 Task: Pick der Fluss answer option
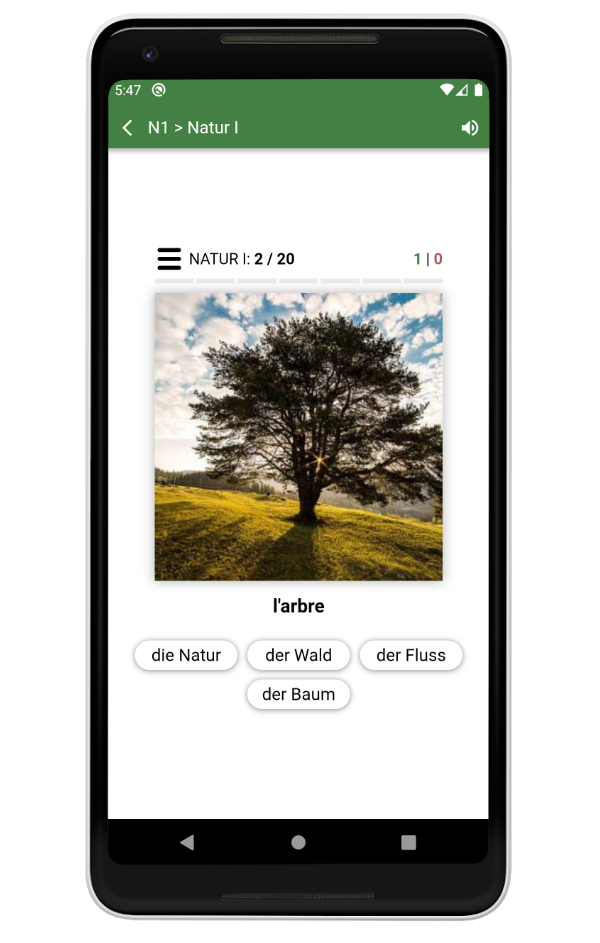point(410,656)
